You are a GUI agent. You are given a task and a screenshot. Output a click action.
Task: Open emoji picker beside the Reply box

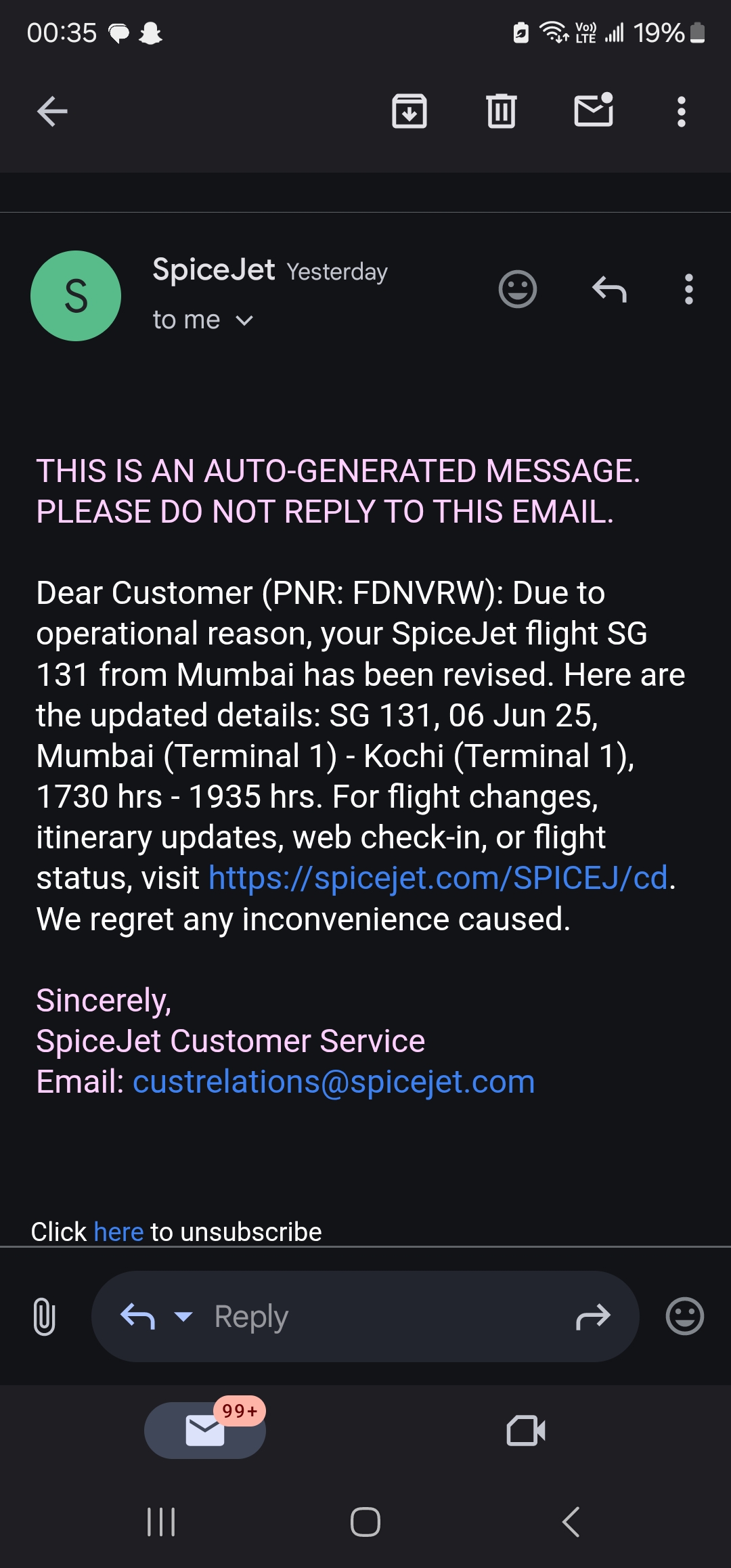pyautogui.click(x=685, y=1317)
